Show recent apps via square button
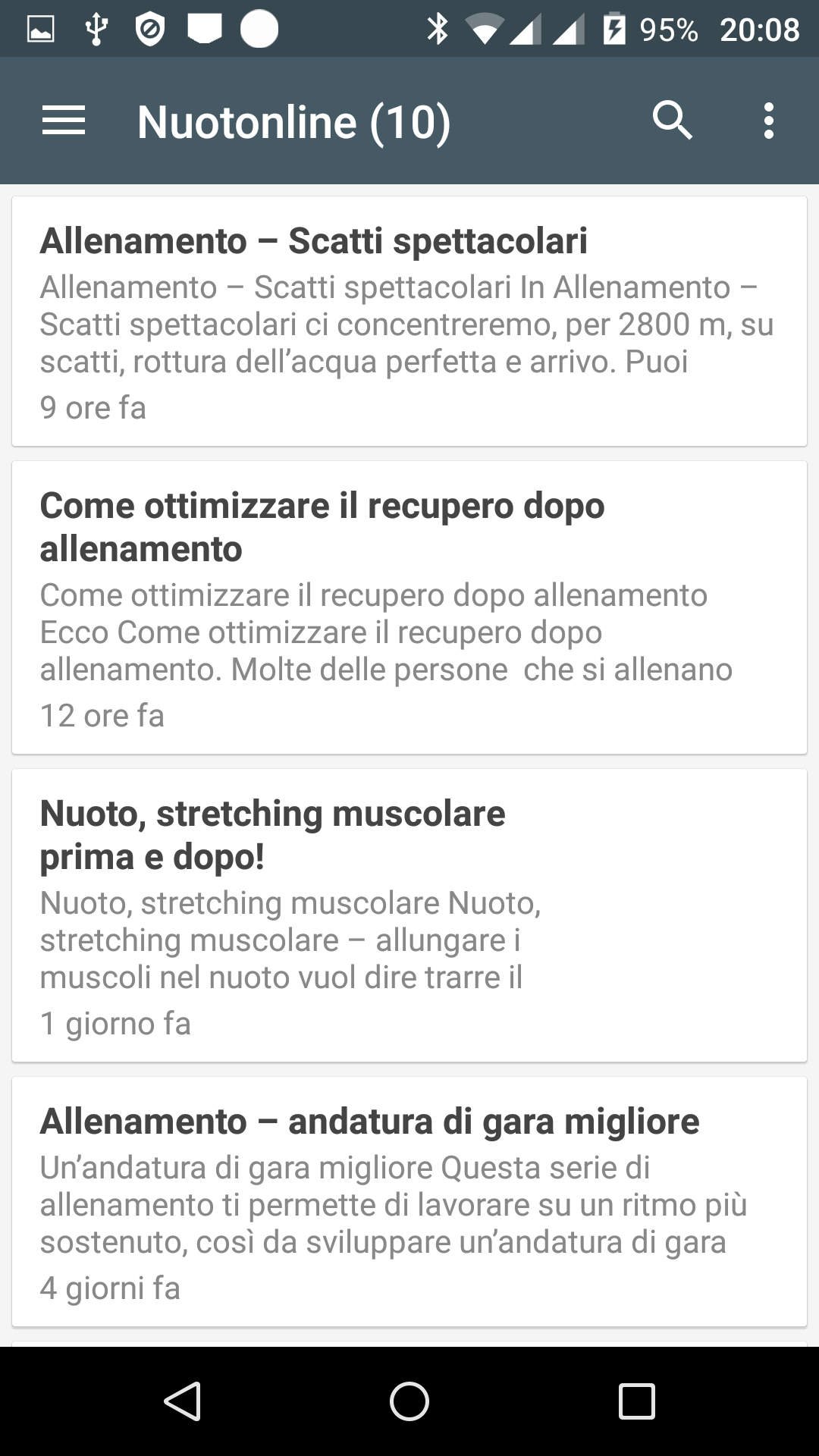The height and width of the screenshot is (1456, 819). tap(637, 1401)
